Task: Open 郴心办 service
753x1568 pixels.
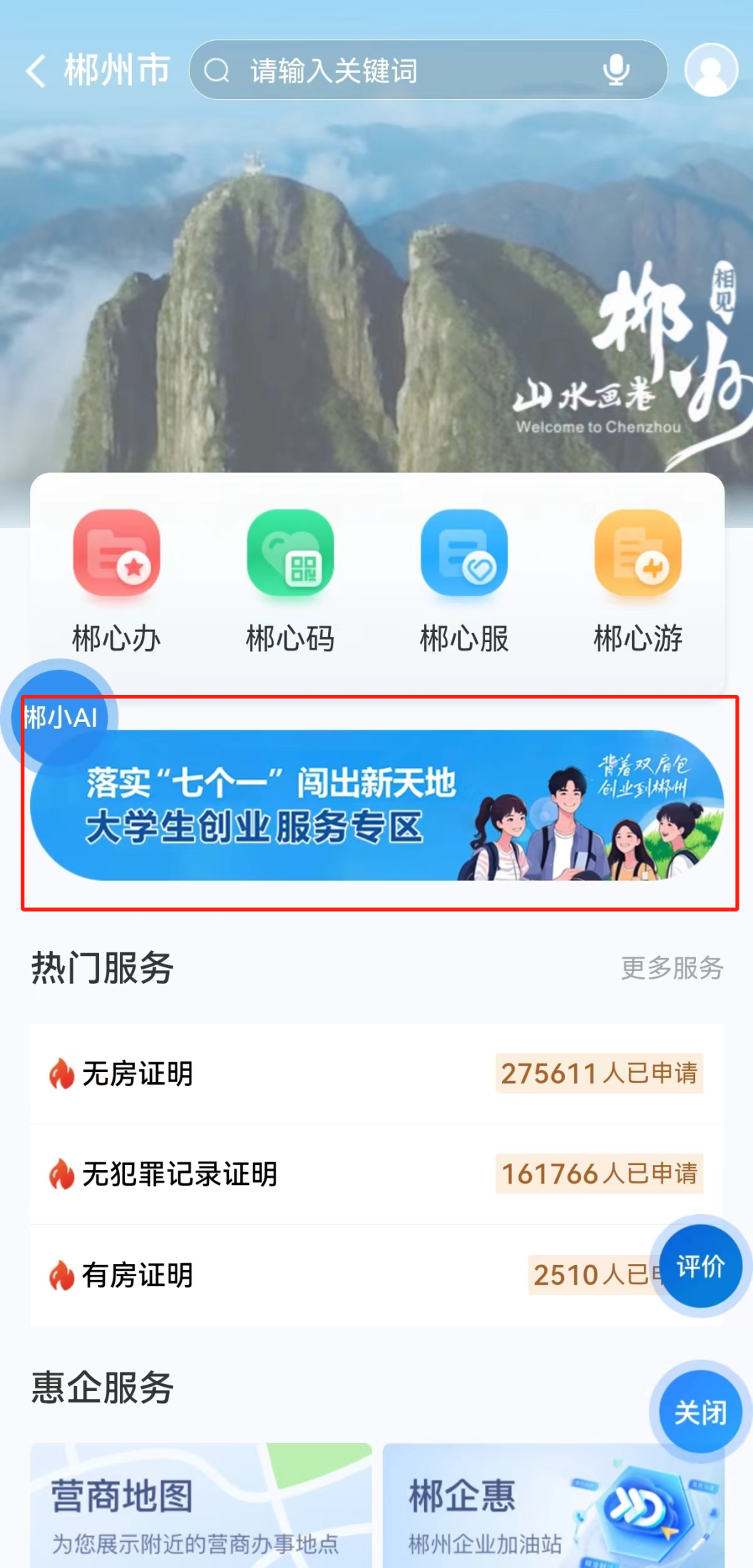Action: [x=116, y=579]
